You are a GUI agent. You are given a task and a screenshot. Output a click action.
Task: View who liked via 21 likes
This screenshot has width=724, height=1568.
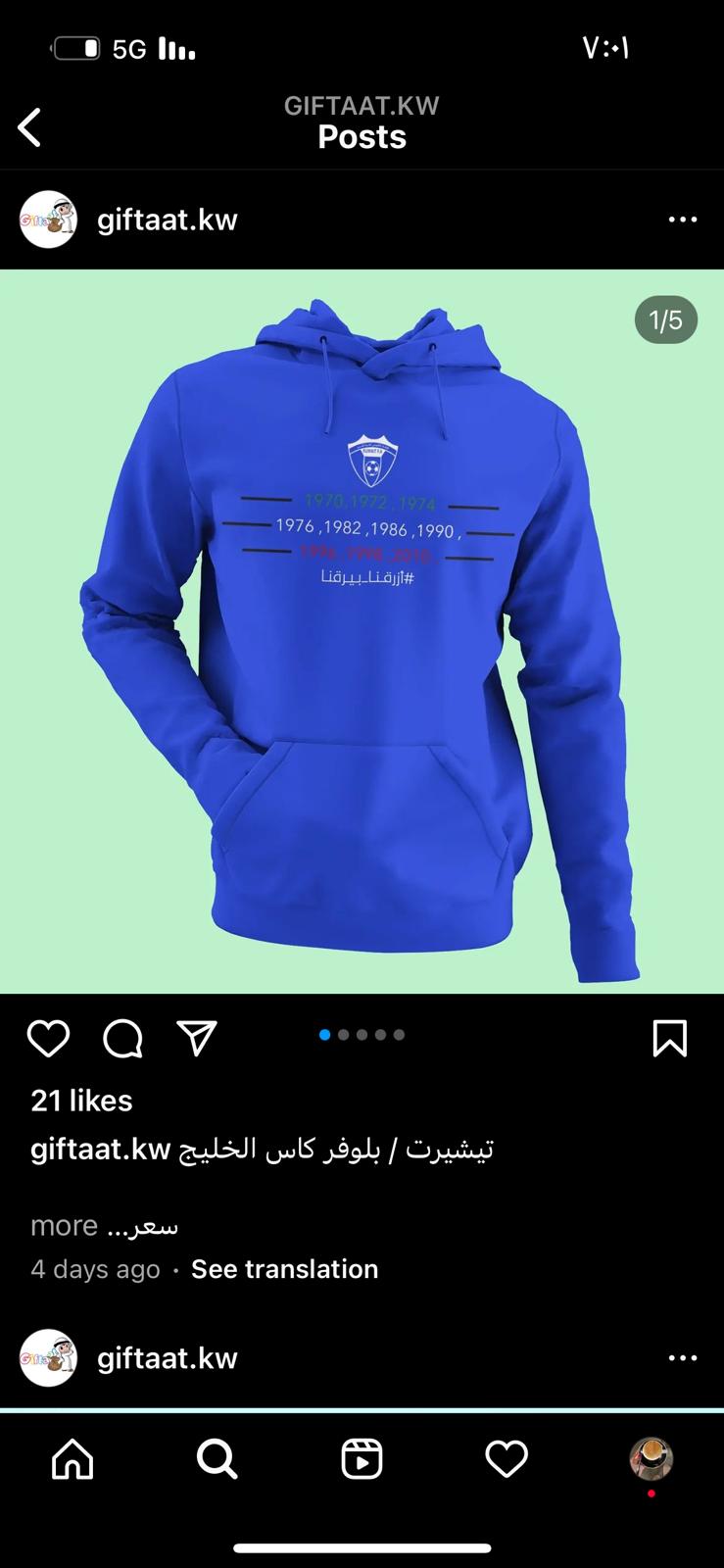click(81, 1101)
